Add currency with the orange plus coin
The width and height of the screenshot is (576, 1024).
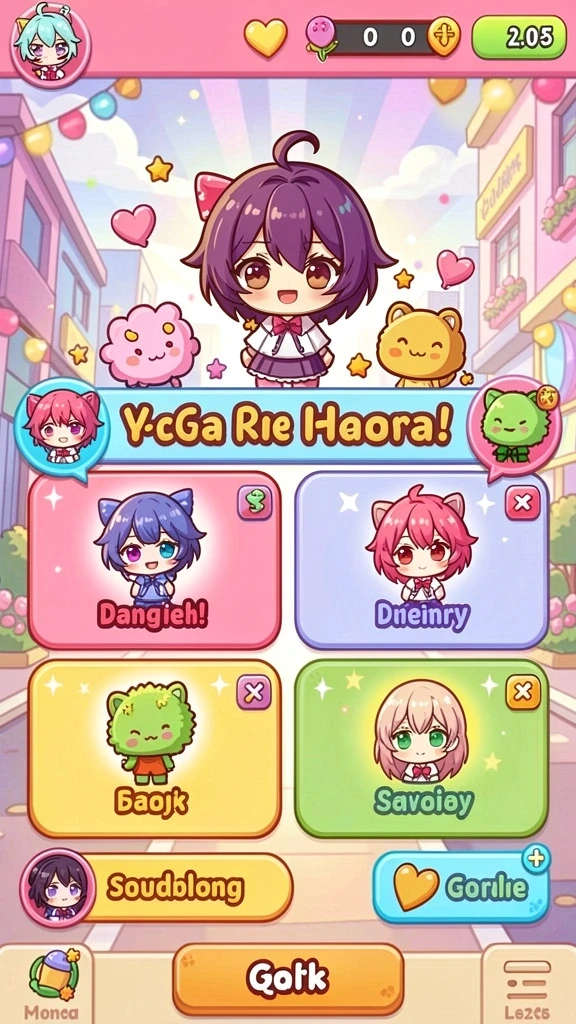click(x=444, y=36)
